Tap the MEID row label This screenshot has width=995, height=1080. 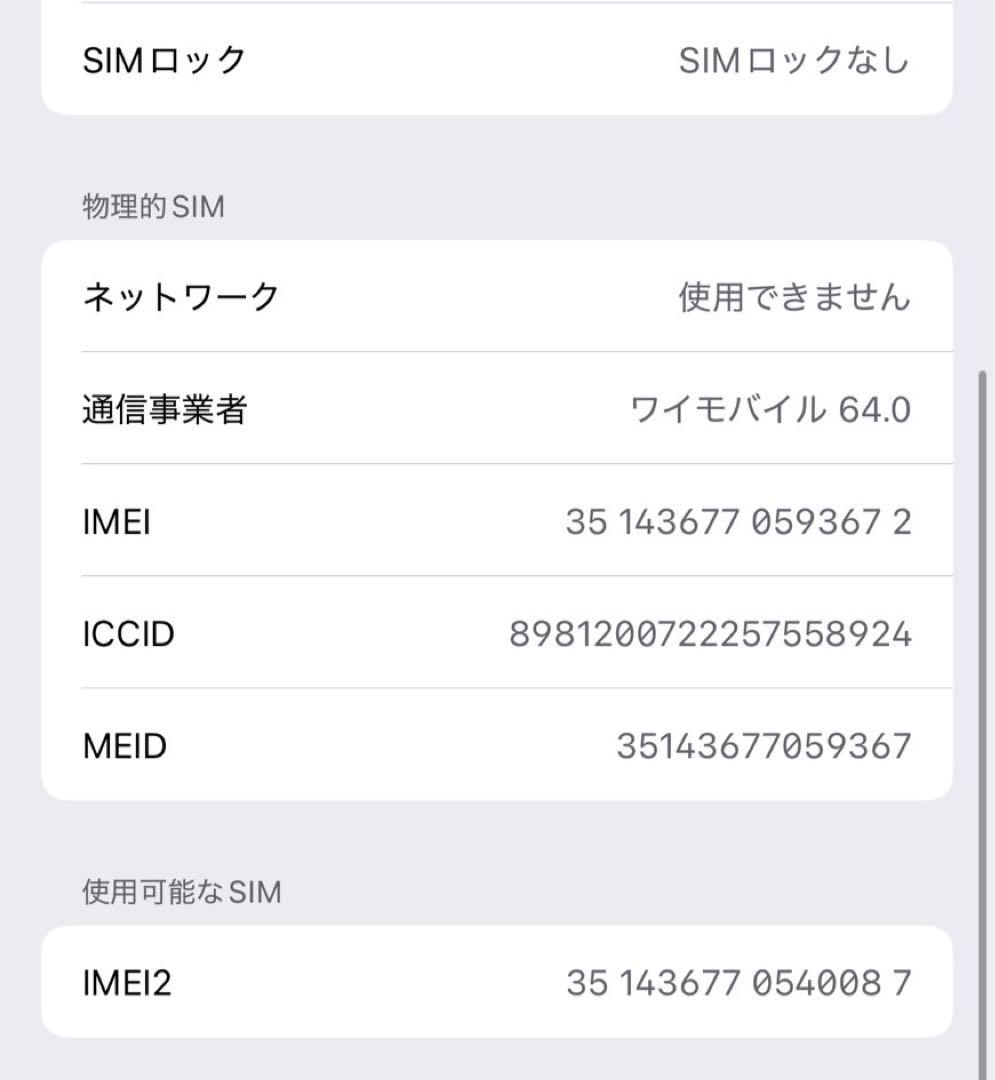(x=122, y=745)
